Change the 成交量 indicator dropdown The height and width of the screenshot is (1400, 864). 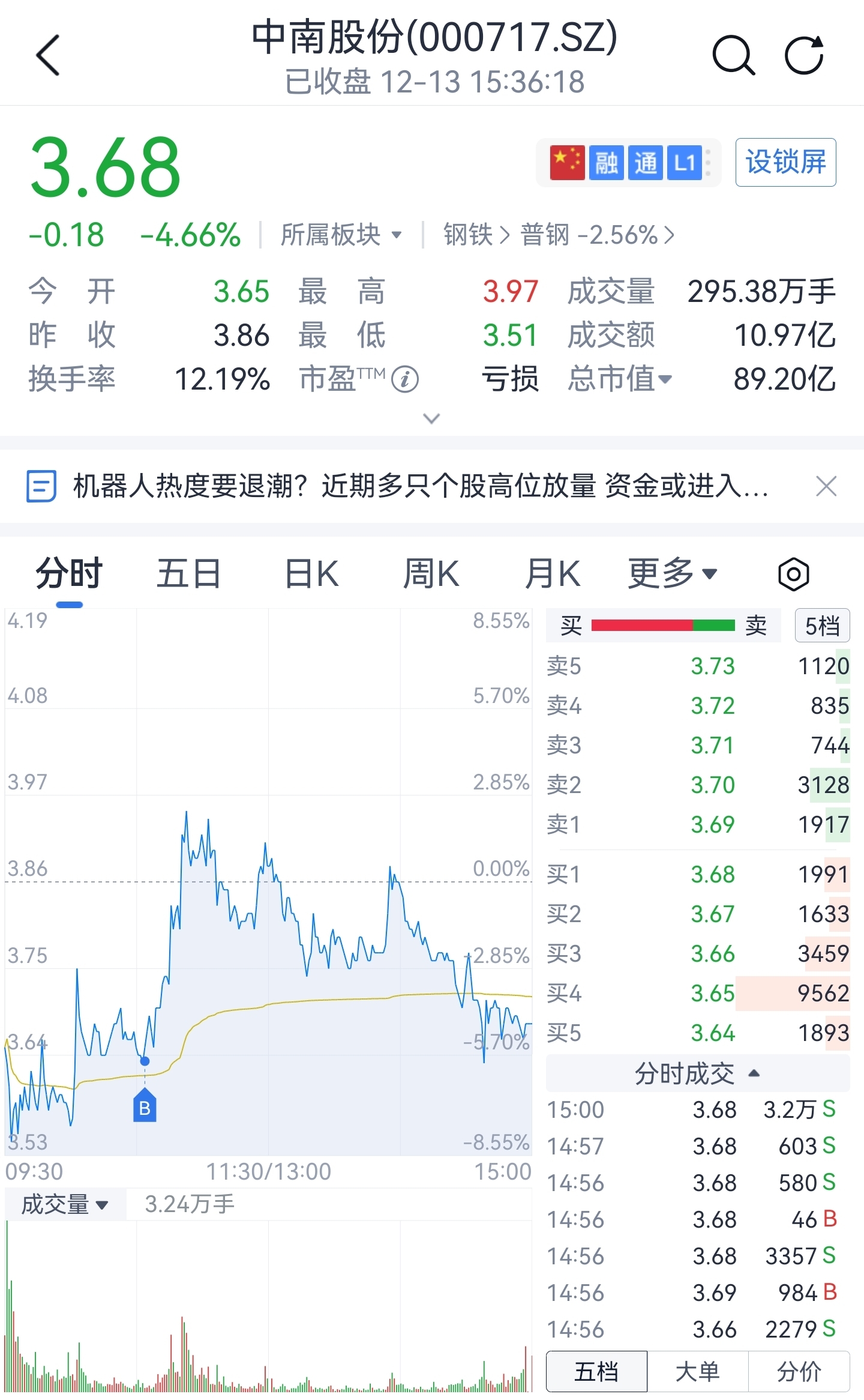65,1204
